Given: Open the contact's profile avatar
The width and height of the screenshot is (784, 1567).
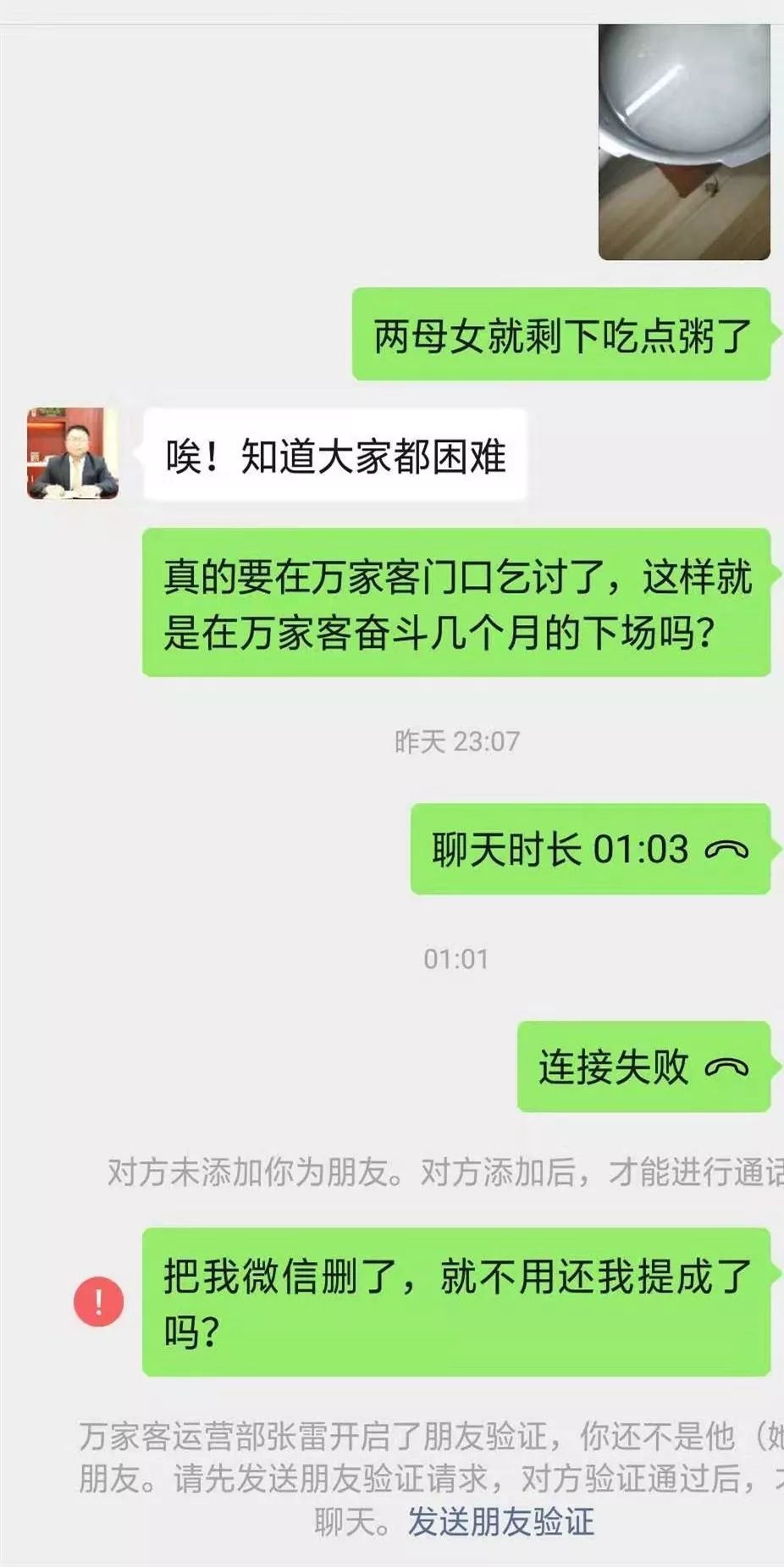Looking at the screenshot, I should coord(73,453).
